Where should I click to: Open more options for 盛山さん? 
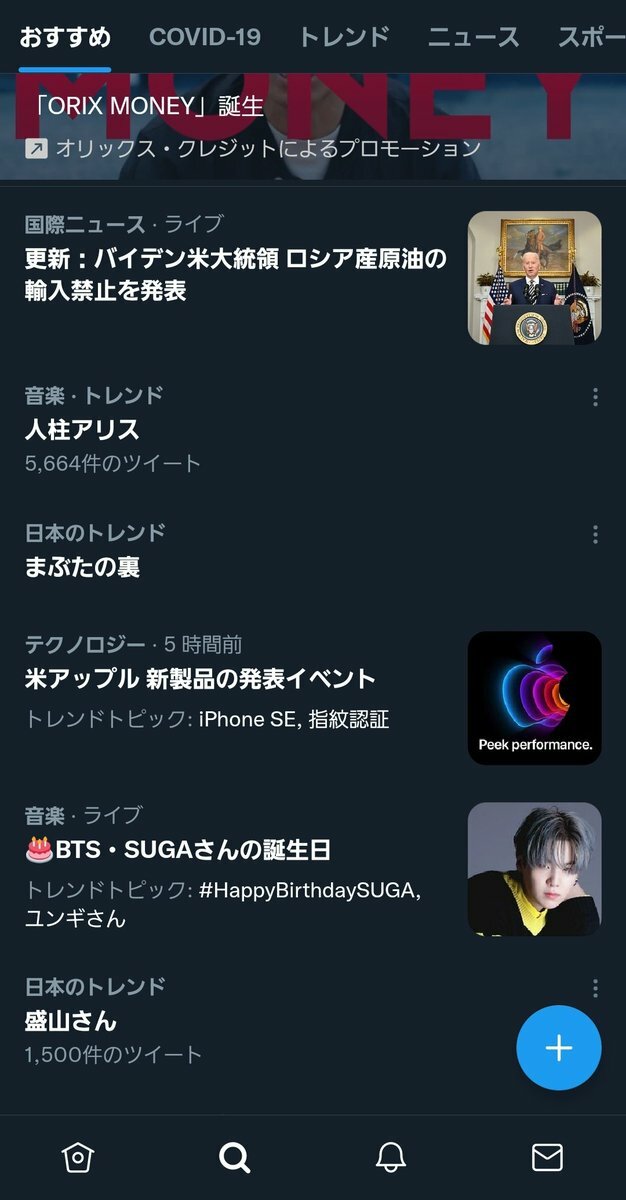[595, 988]
